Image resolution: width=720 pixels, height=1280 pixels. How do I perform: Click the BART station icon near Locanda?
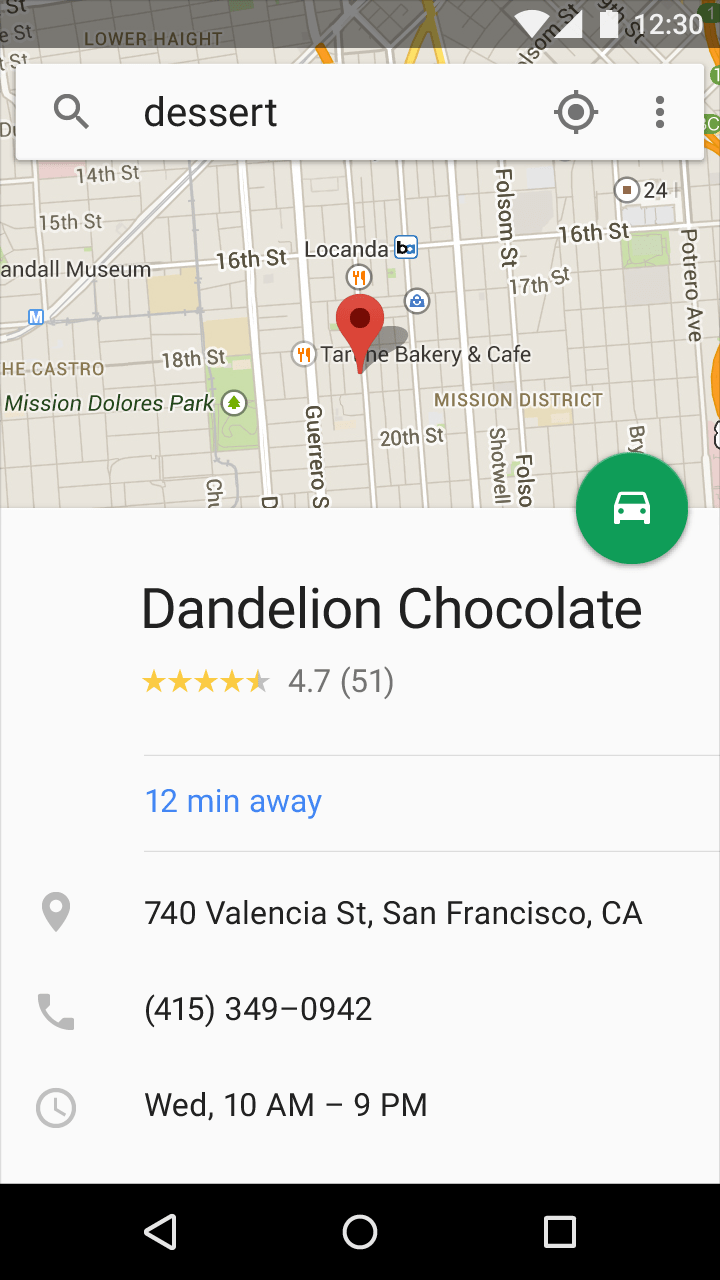click(405, 248)
